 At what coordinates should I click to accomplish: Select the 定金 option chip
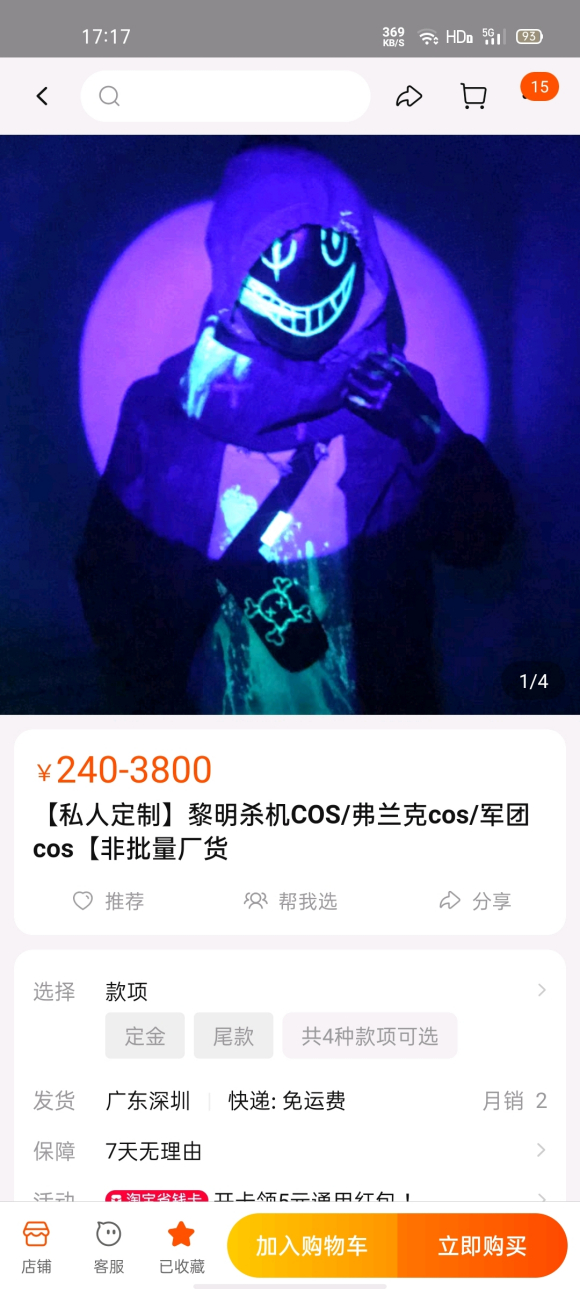point(145,1036)
